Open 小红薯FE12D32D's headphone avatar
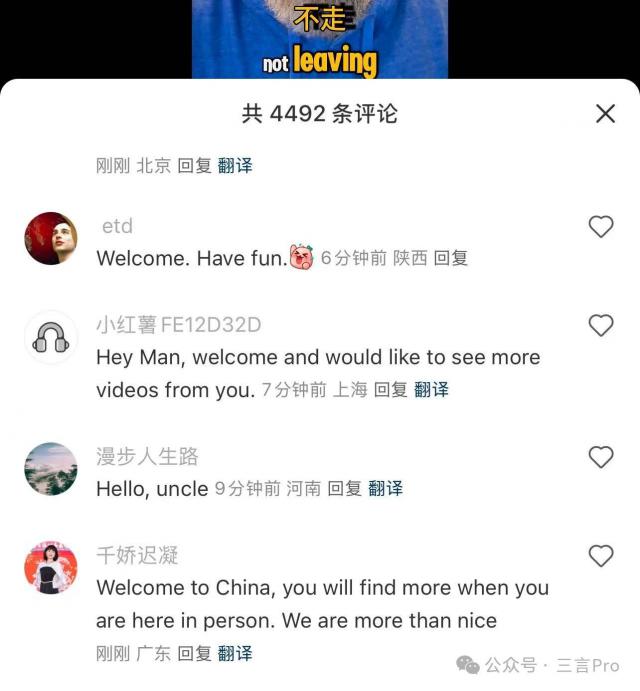 tap(51, 338)
